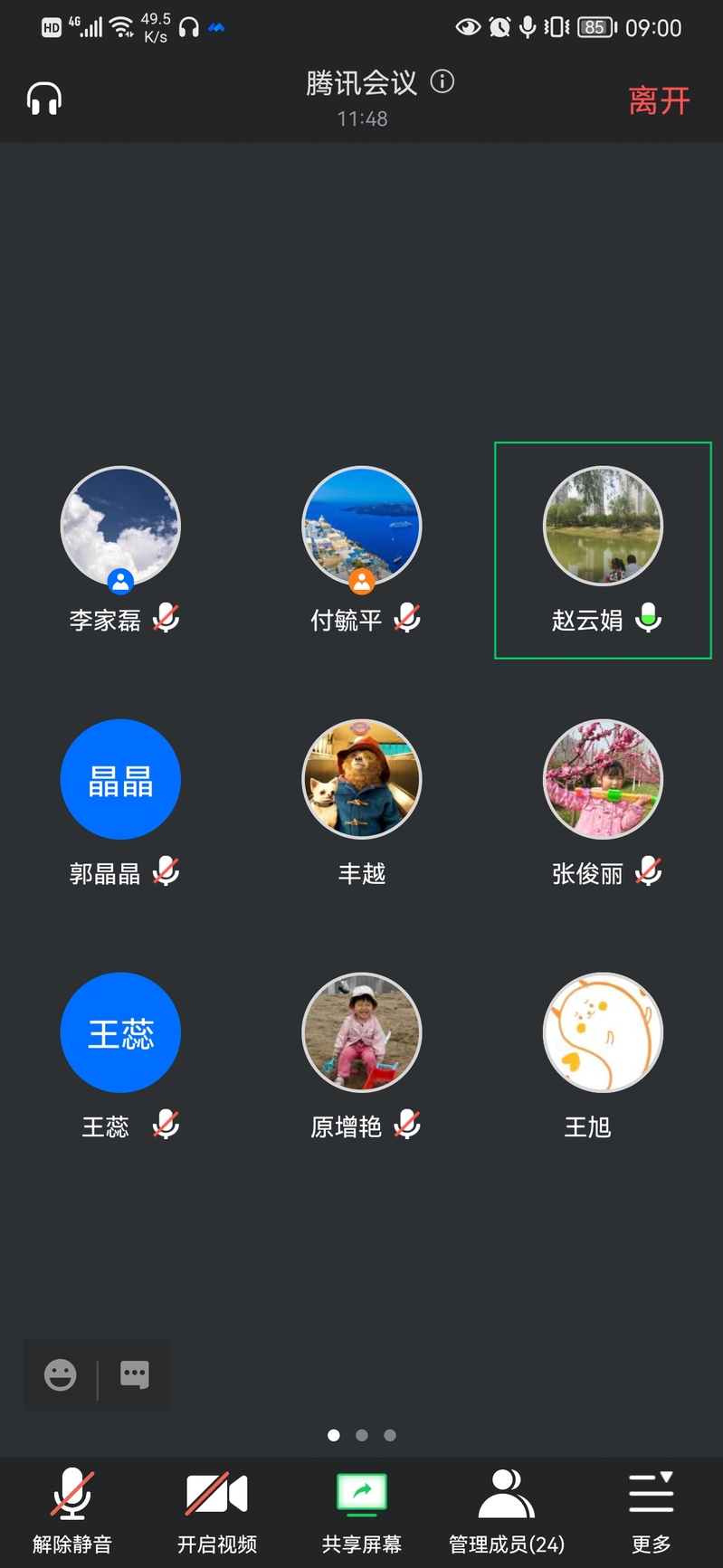Select participant 付毓平's avatar

coord(361,527)
